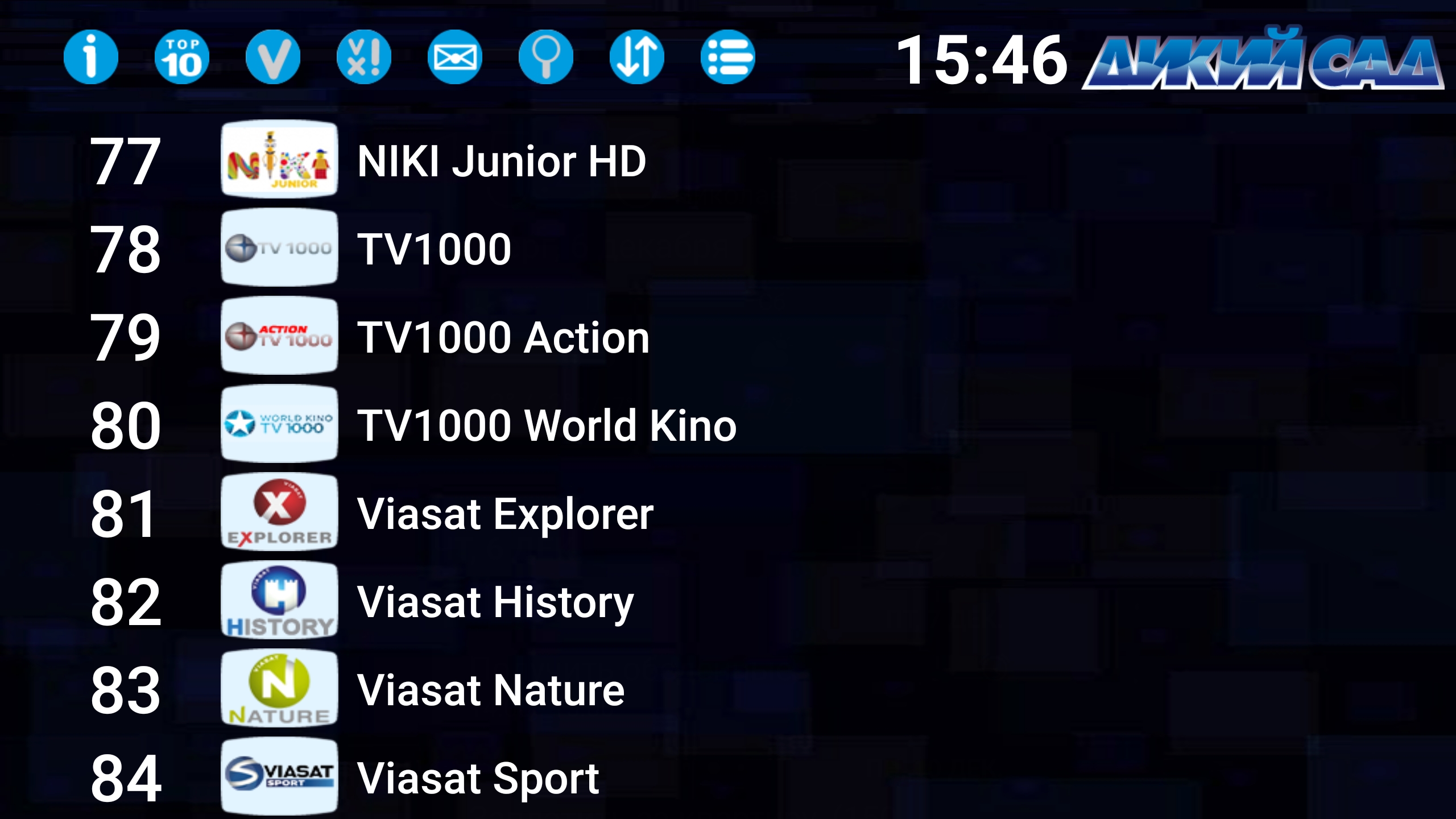Image resolution: width=1456 pixels, height=819 pixels.
Task: Open the search magnifier
Action: click(546, 57)
